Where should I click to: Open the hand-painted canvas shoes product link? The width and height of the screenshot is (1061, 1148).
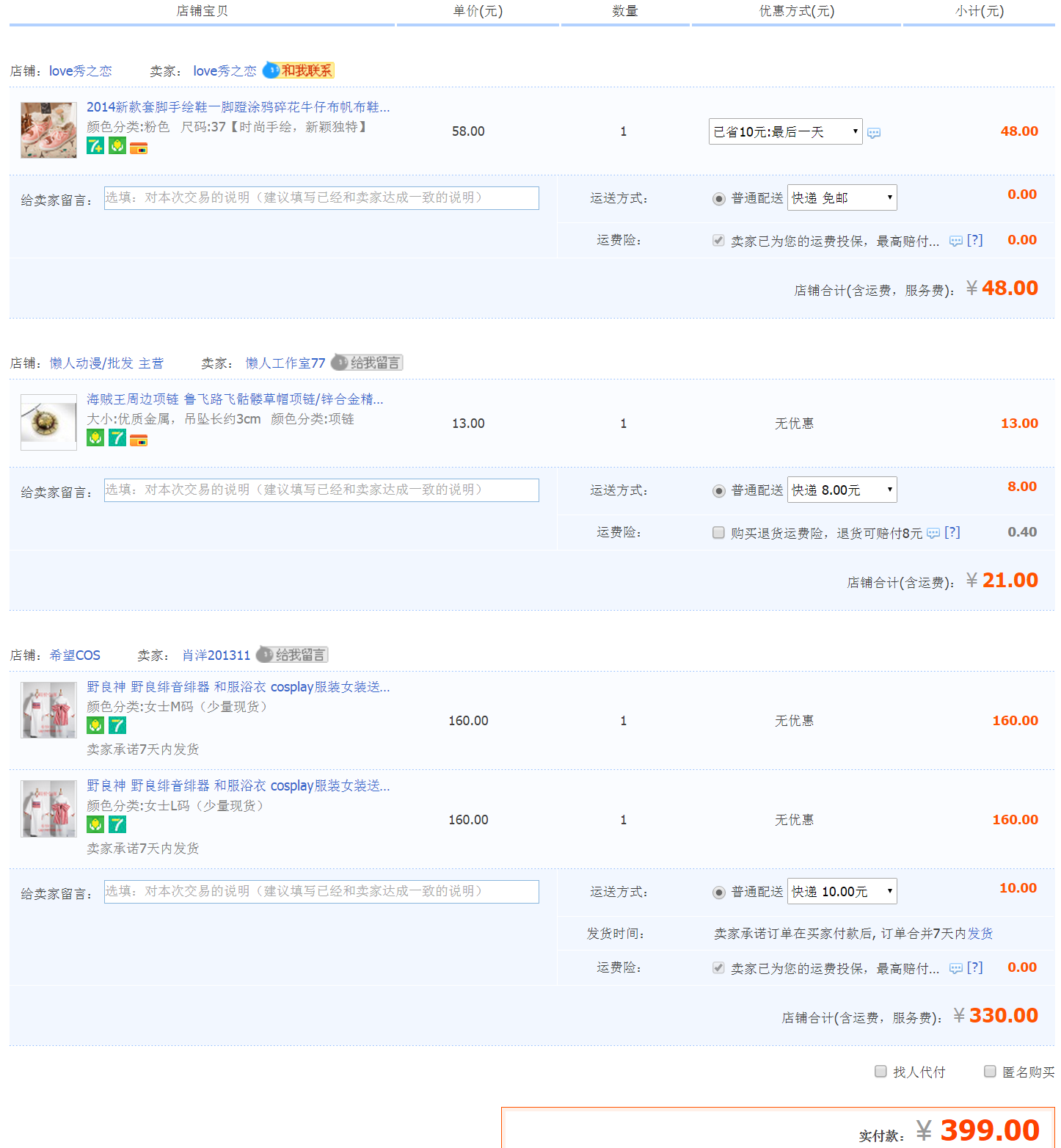coord(238,107)
